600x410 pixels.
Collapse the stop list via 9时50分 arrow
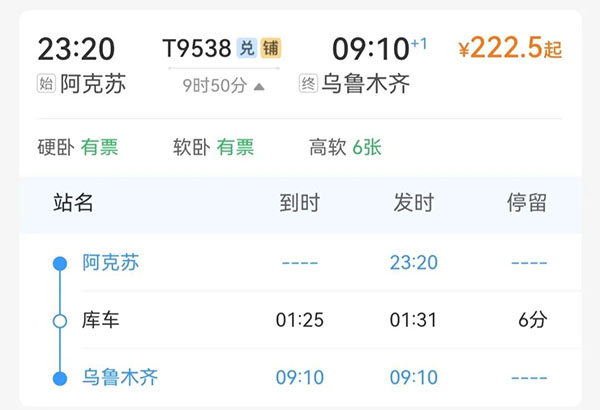259,87
